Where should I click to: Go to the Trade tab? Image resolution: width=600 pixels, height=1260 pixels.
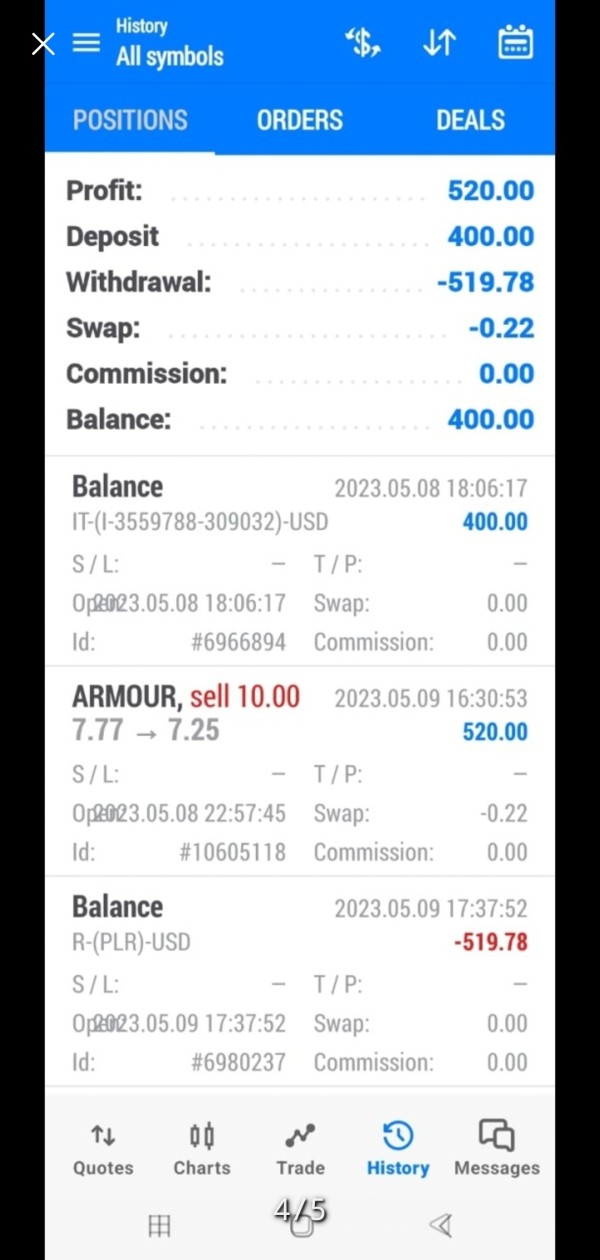click(300, 1148)
